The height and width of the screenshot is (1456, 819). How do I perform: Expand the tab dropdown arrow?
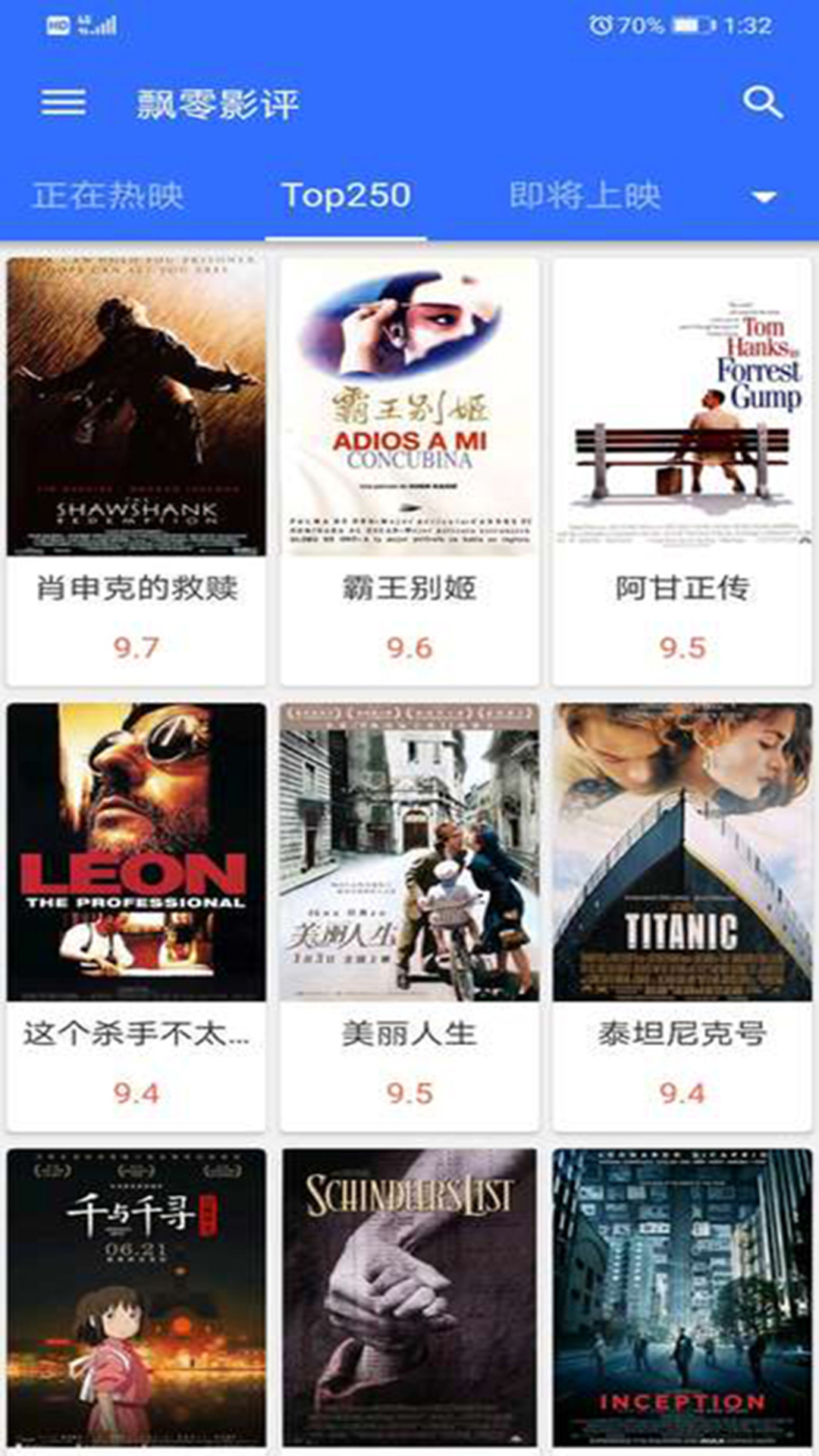coord(764,197)
